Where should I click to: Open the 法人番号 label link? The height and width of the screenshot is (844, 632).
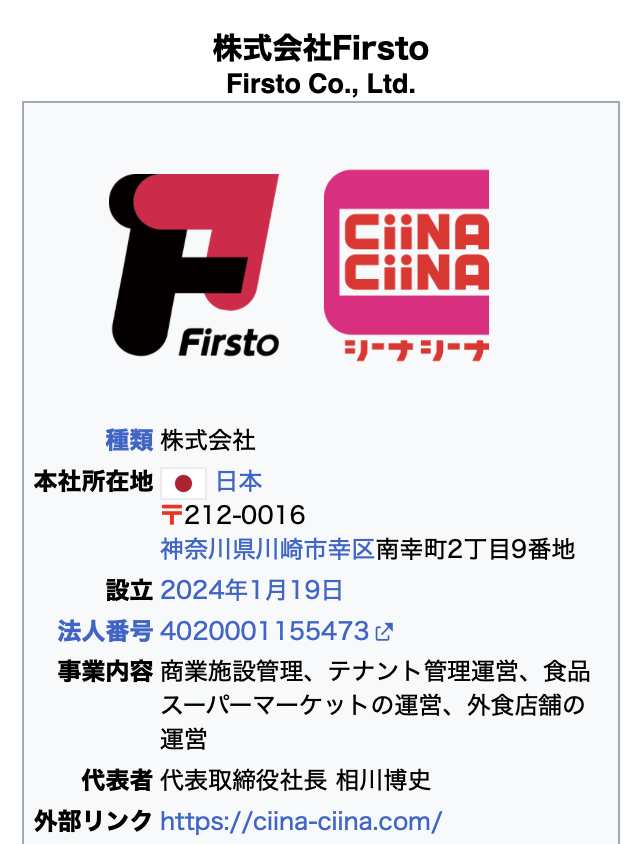point(105,631)
